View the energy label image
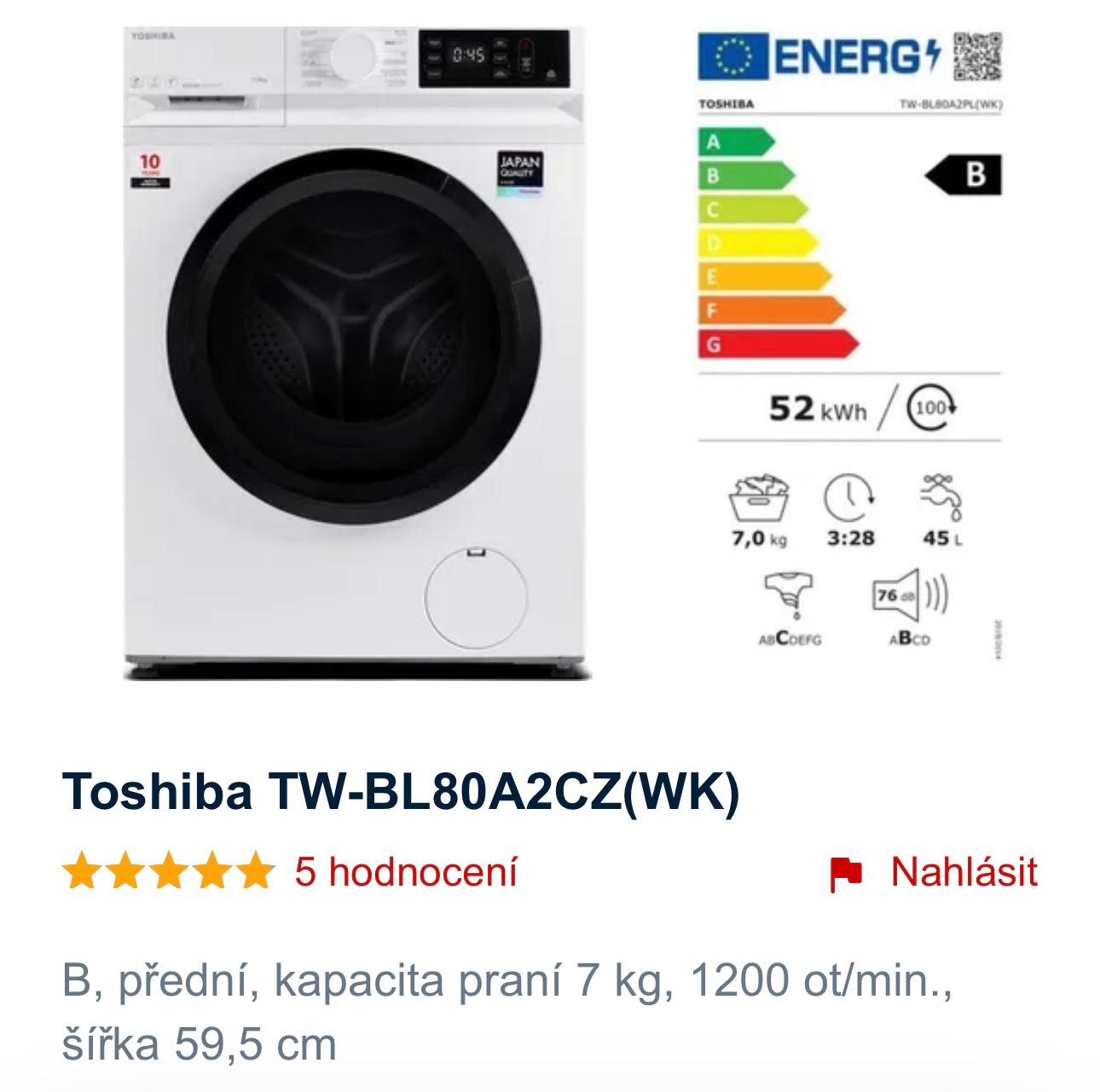 (x=849, y=341)
